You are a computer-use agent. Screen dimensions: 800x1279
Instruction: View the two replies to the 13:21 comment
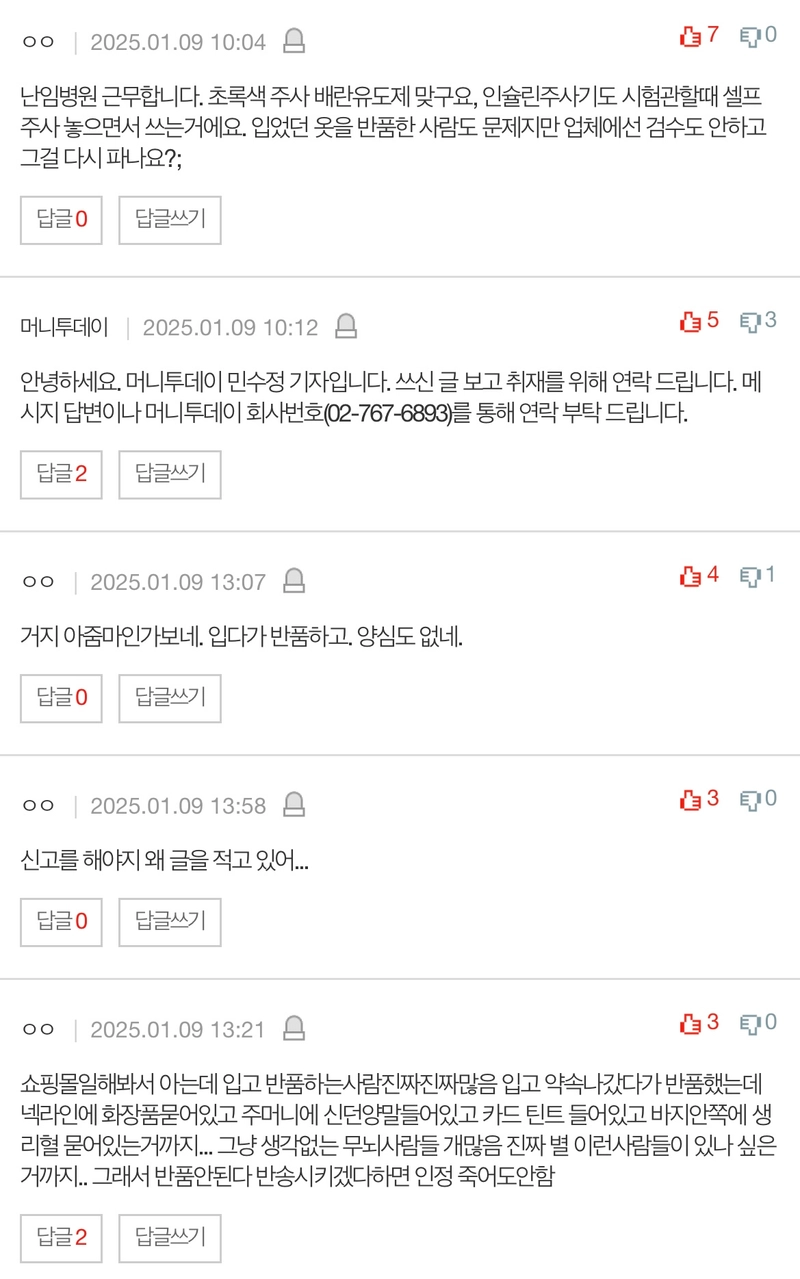(x=62, y=1238)
